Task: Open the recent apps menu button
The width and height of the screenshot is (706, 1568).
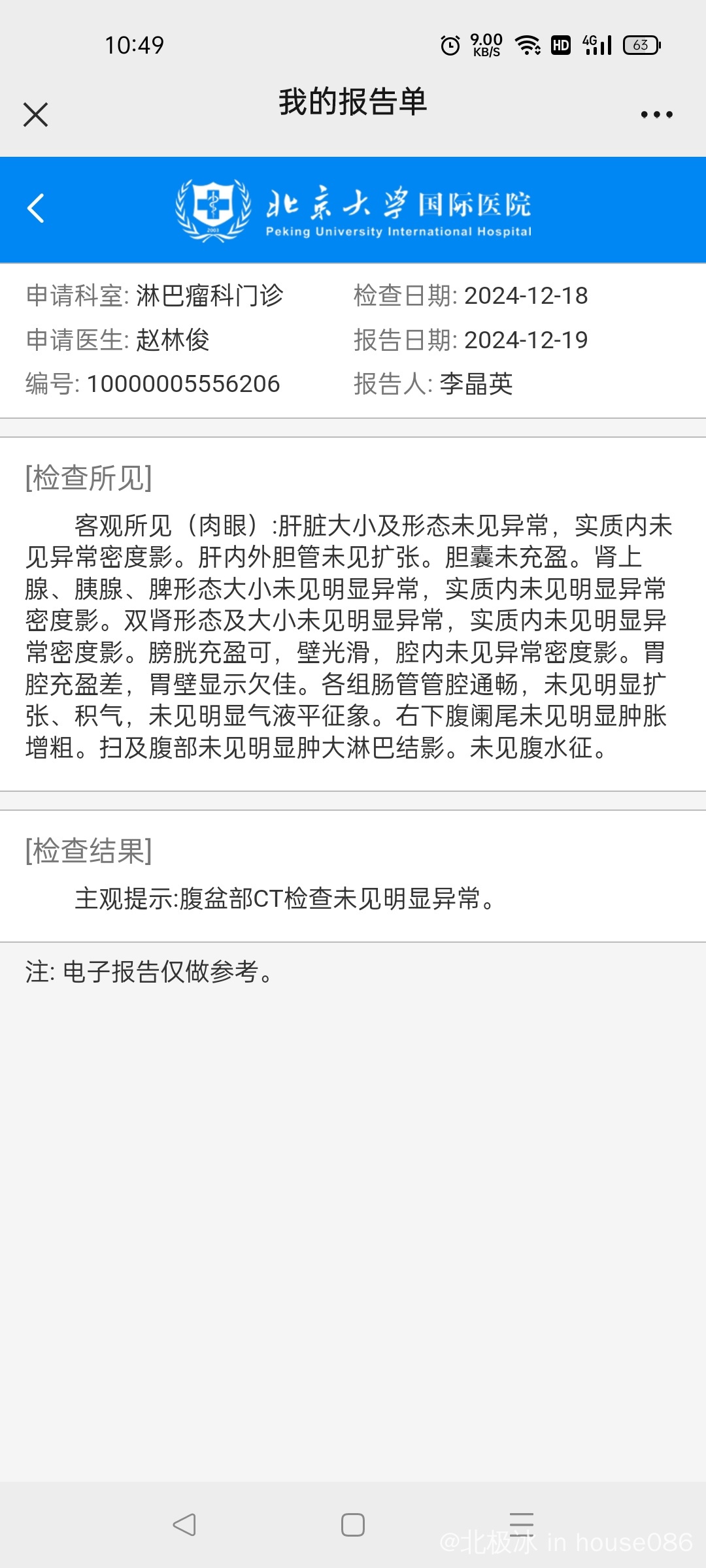Action: tap(522, 1525)
